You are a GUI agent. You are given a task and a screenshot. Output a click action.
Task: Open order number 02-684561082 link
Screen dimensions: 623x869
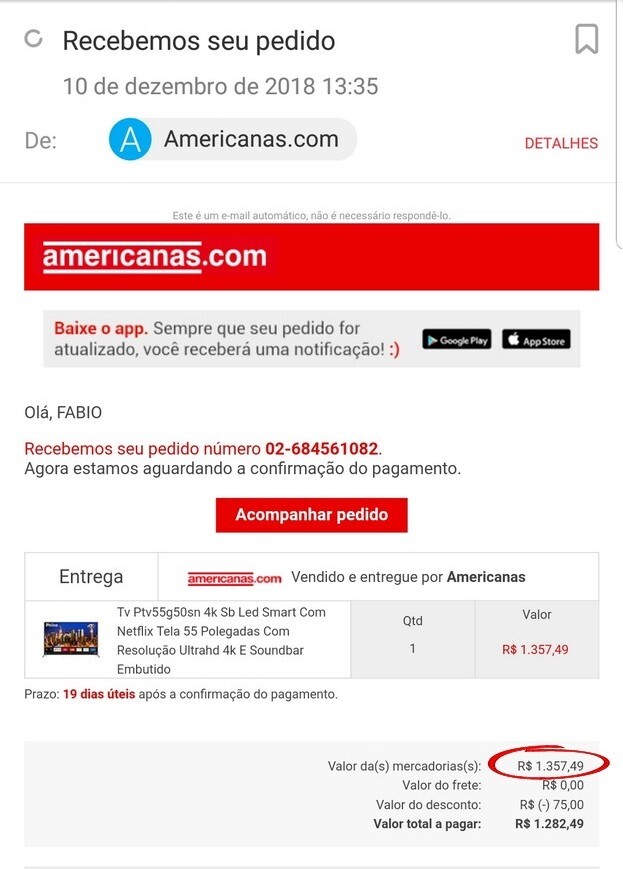tap(322, 449)
